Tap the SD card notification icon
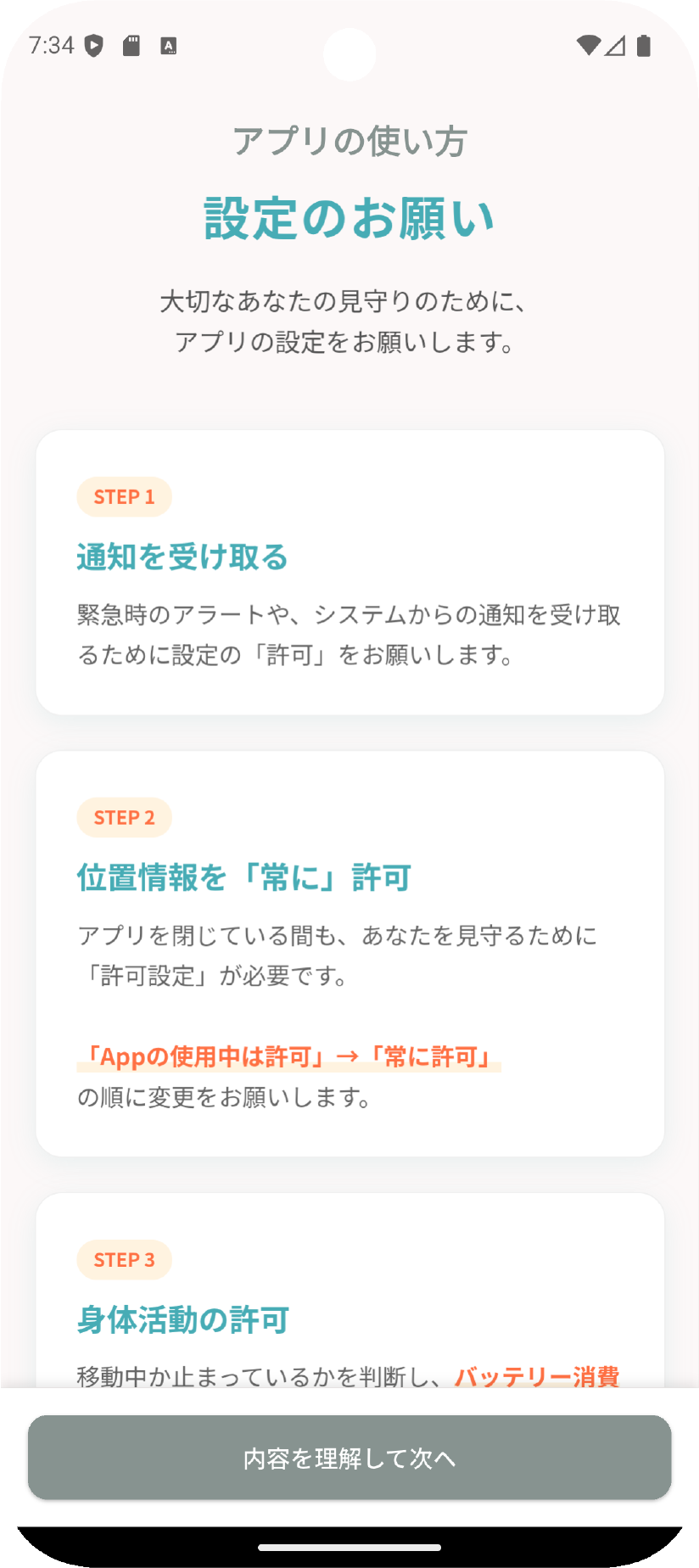 point(132,45)
